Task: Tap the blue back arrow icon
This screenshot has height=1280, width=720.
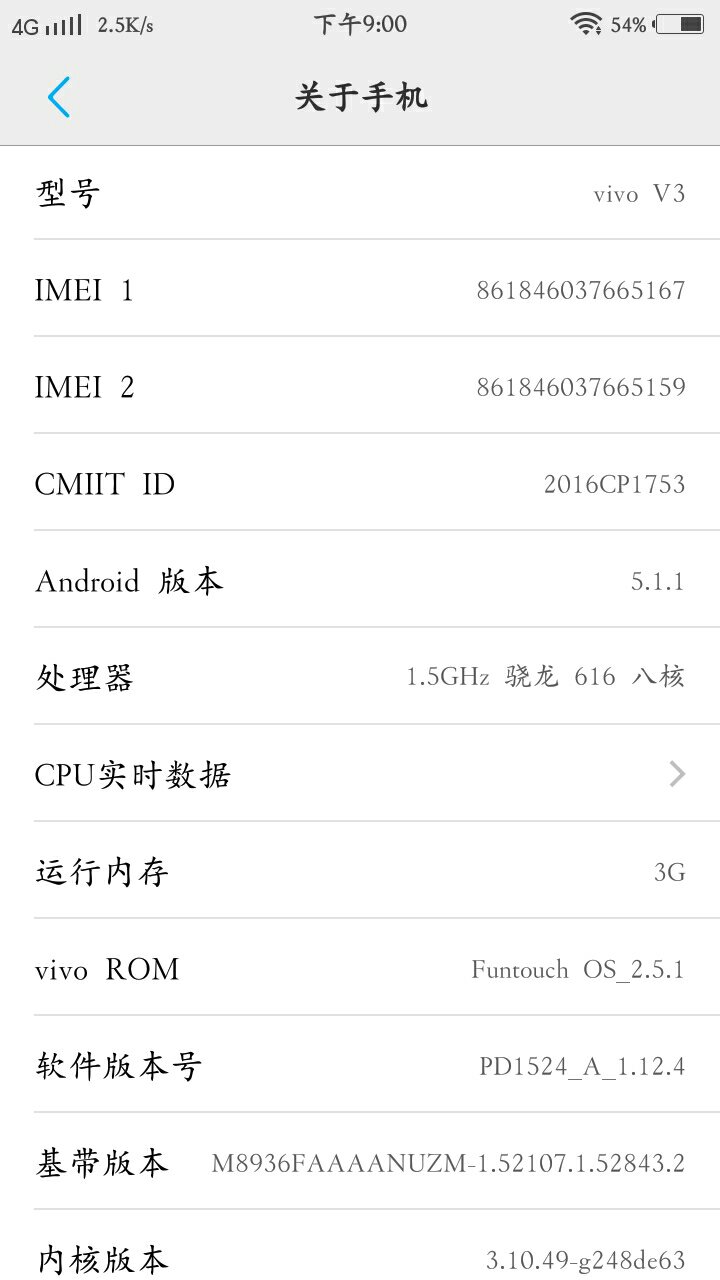Action: 58,97
